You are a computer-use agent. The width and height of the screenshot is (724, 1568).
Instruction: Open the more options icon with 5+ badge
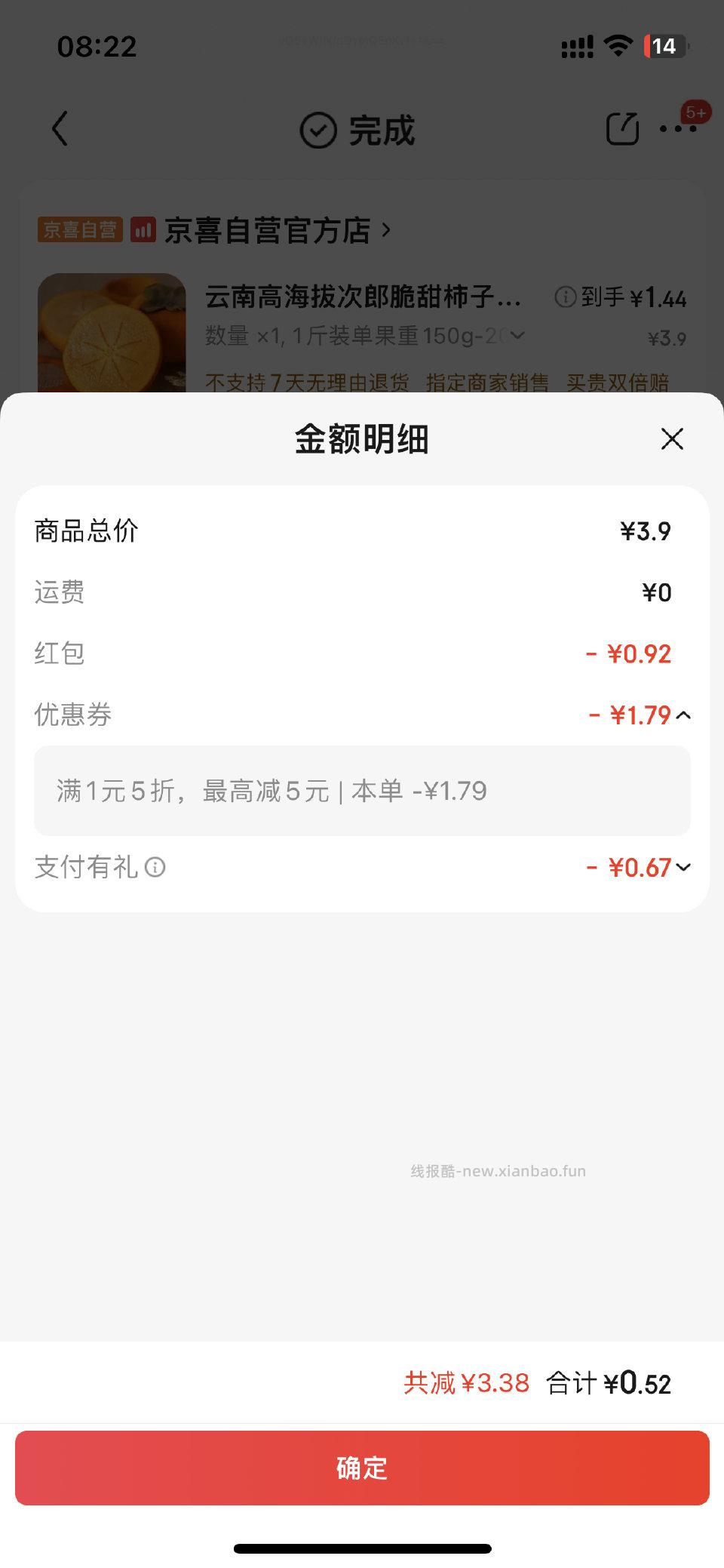[676, 128]
